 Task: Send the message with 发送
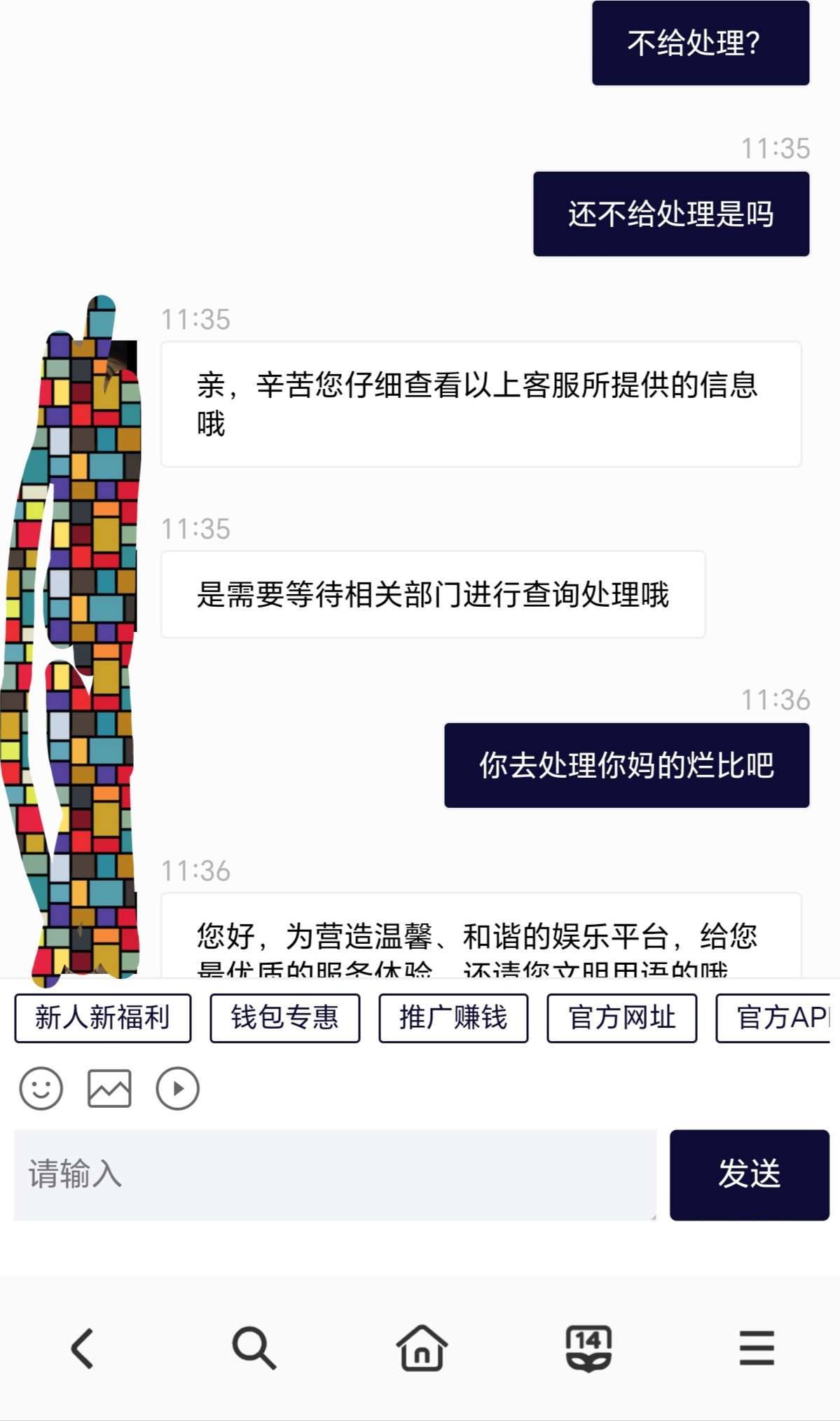coord(749,1174)
